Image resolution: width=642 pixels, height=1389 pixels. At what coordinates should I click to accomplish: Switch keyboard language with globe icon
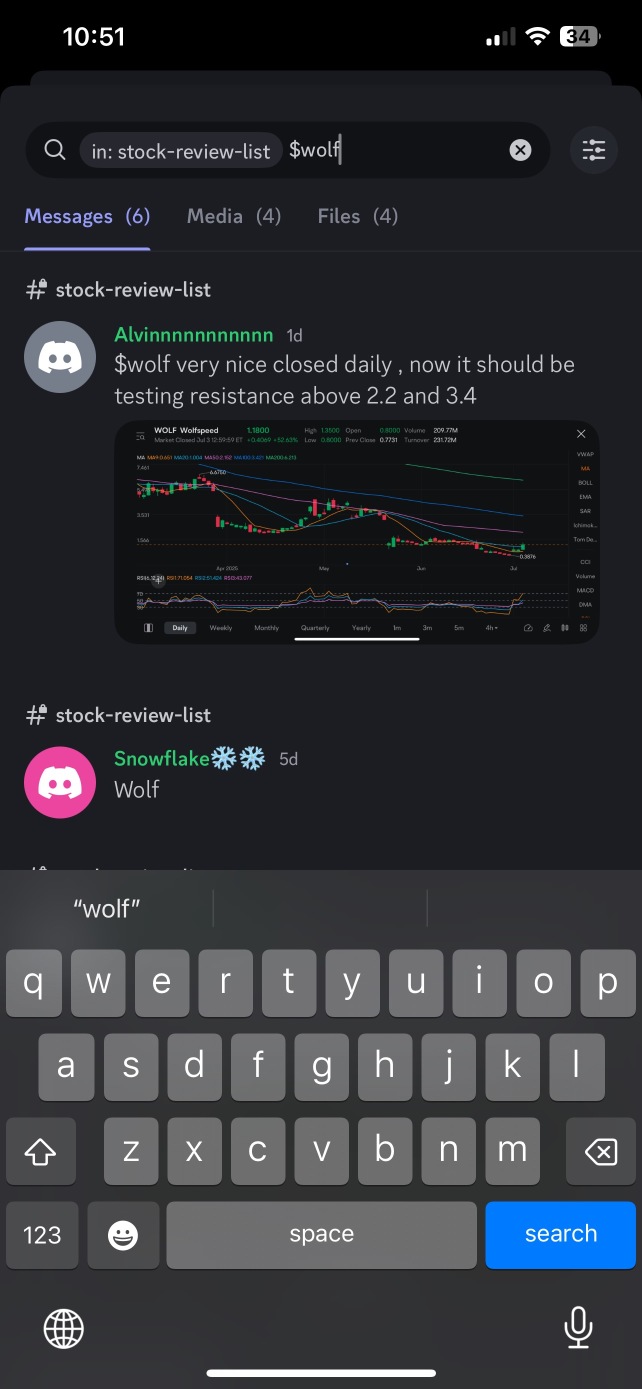64,1329
